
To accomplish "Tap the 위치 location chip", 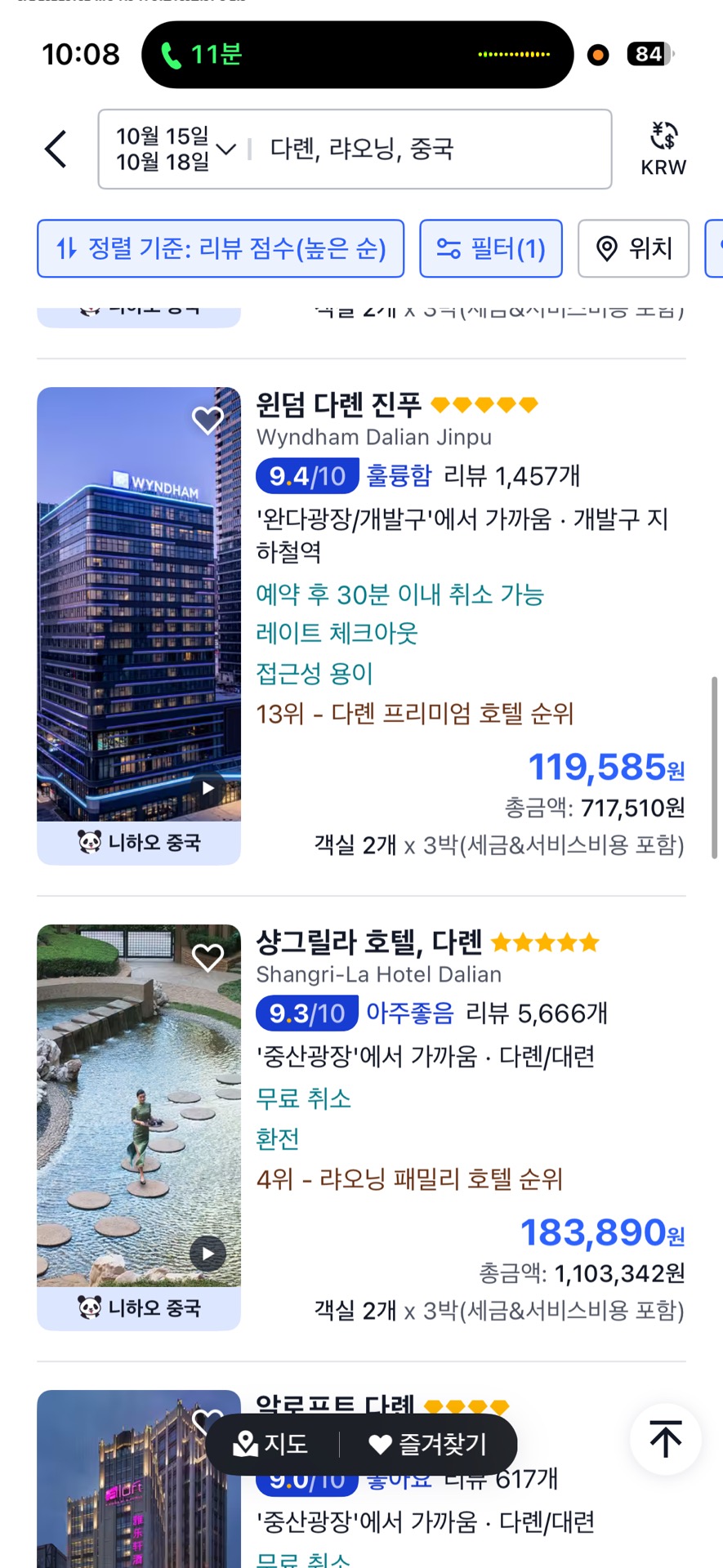I will click(x=633, y=248).
